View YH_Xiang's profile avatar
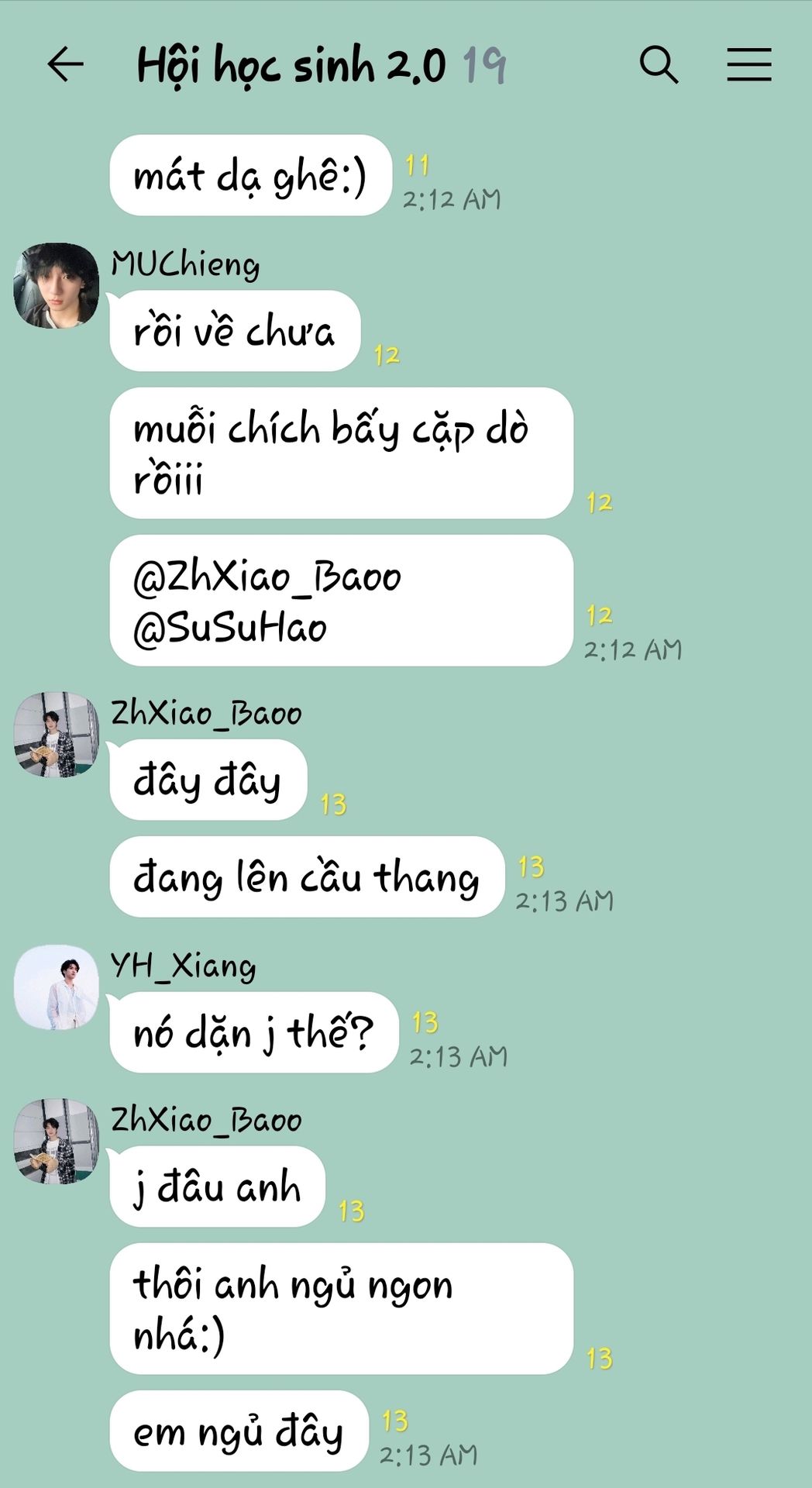The height and width of the screenshot is (1488, 812). click(57, 987)
